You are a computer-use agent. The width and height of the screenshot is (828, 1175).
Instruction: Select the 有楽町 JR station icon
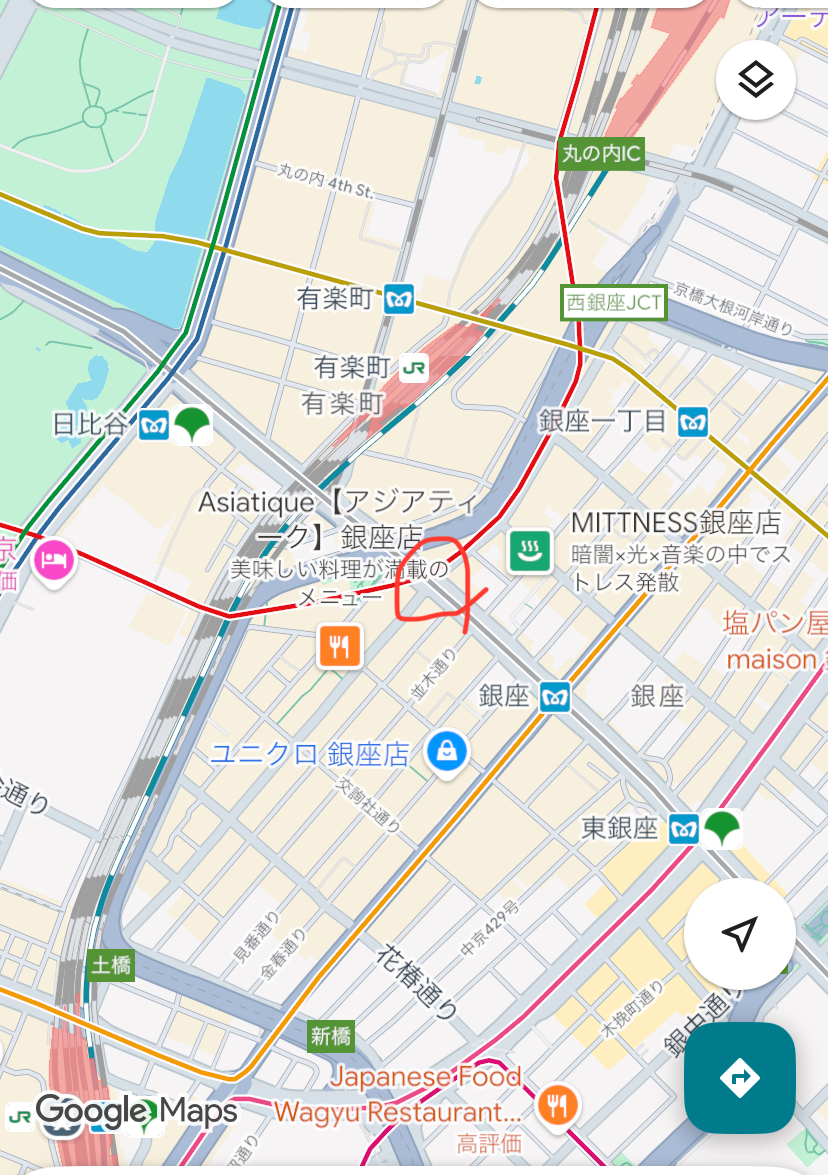click(413, 367)
